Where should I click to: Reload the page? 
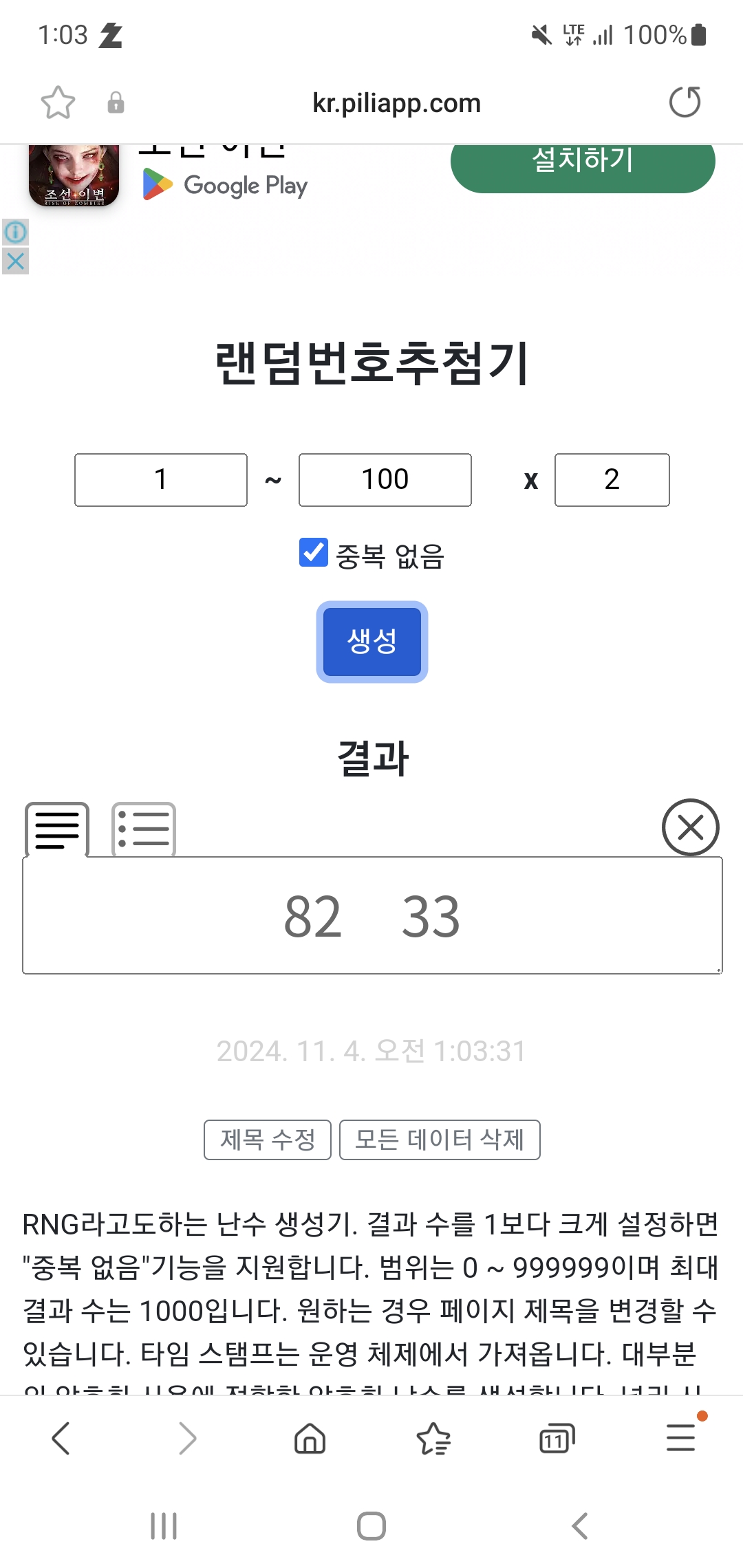point(685,102)
